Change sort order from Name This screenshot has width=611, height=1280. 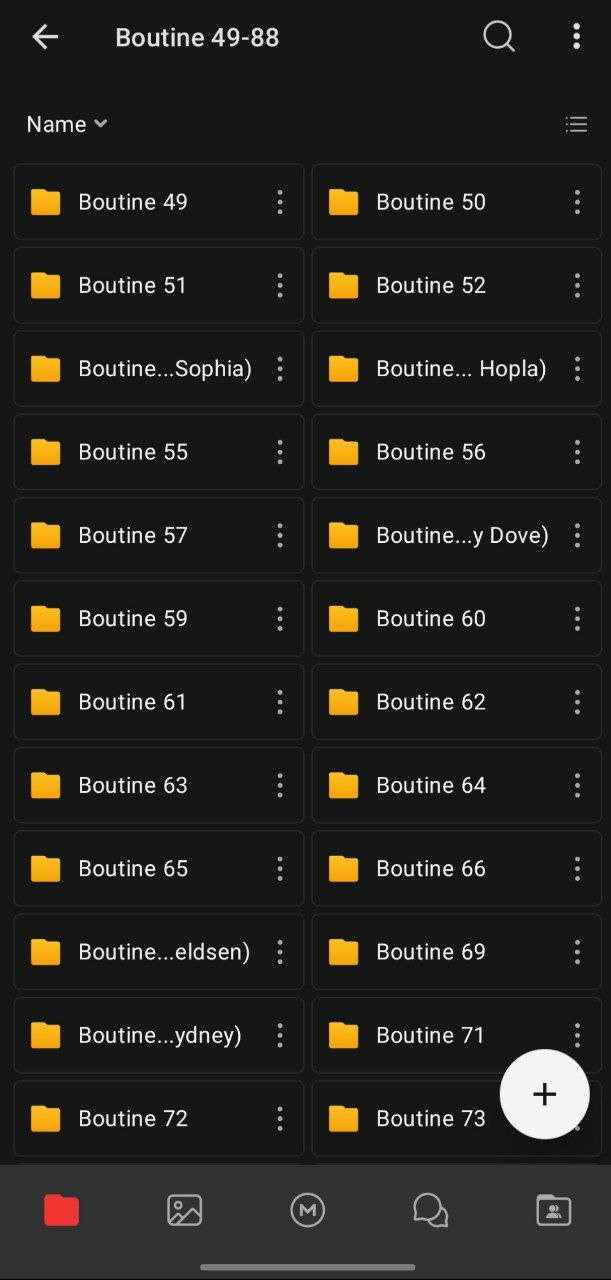click(x=66, y=124)
